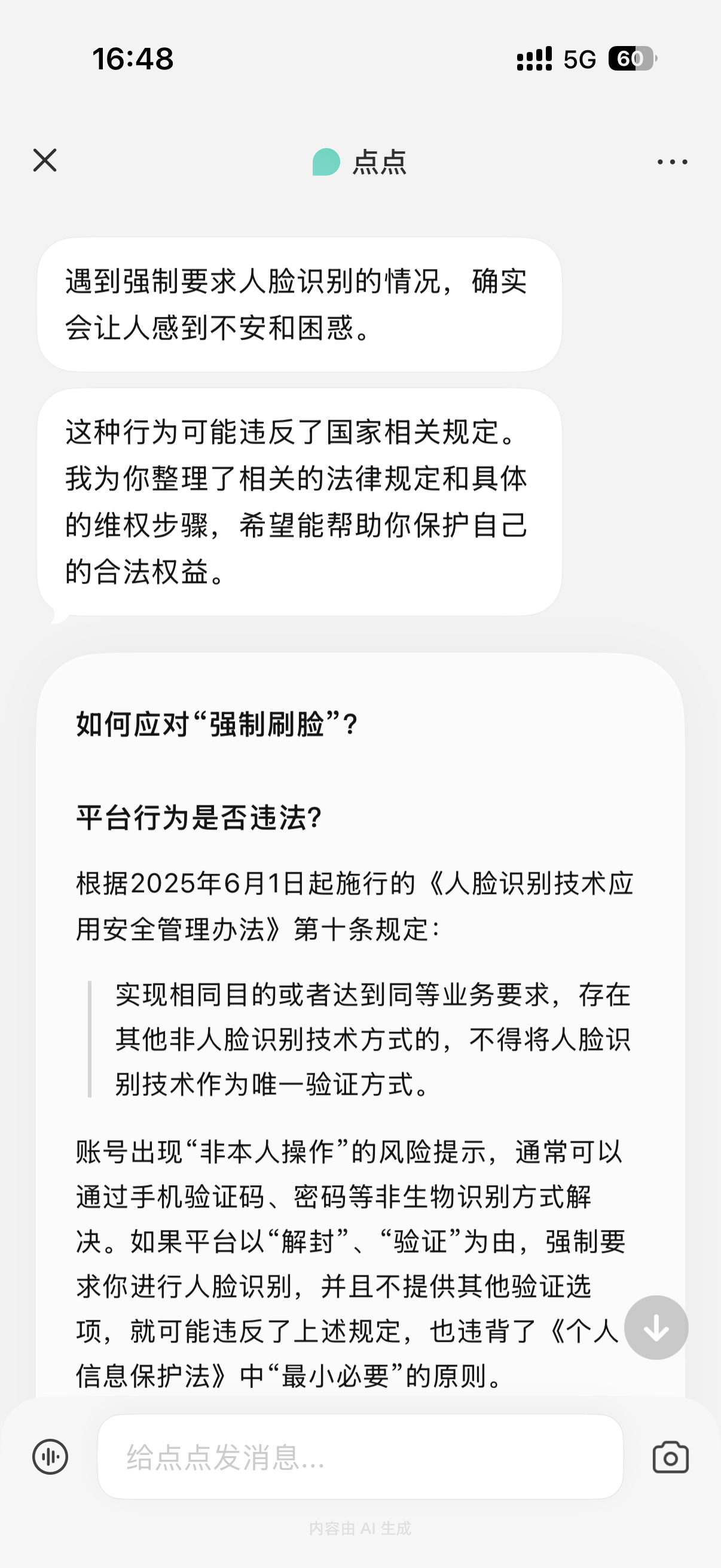Open the camera to send a photo

coord(671,1457)
